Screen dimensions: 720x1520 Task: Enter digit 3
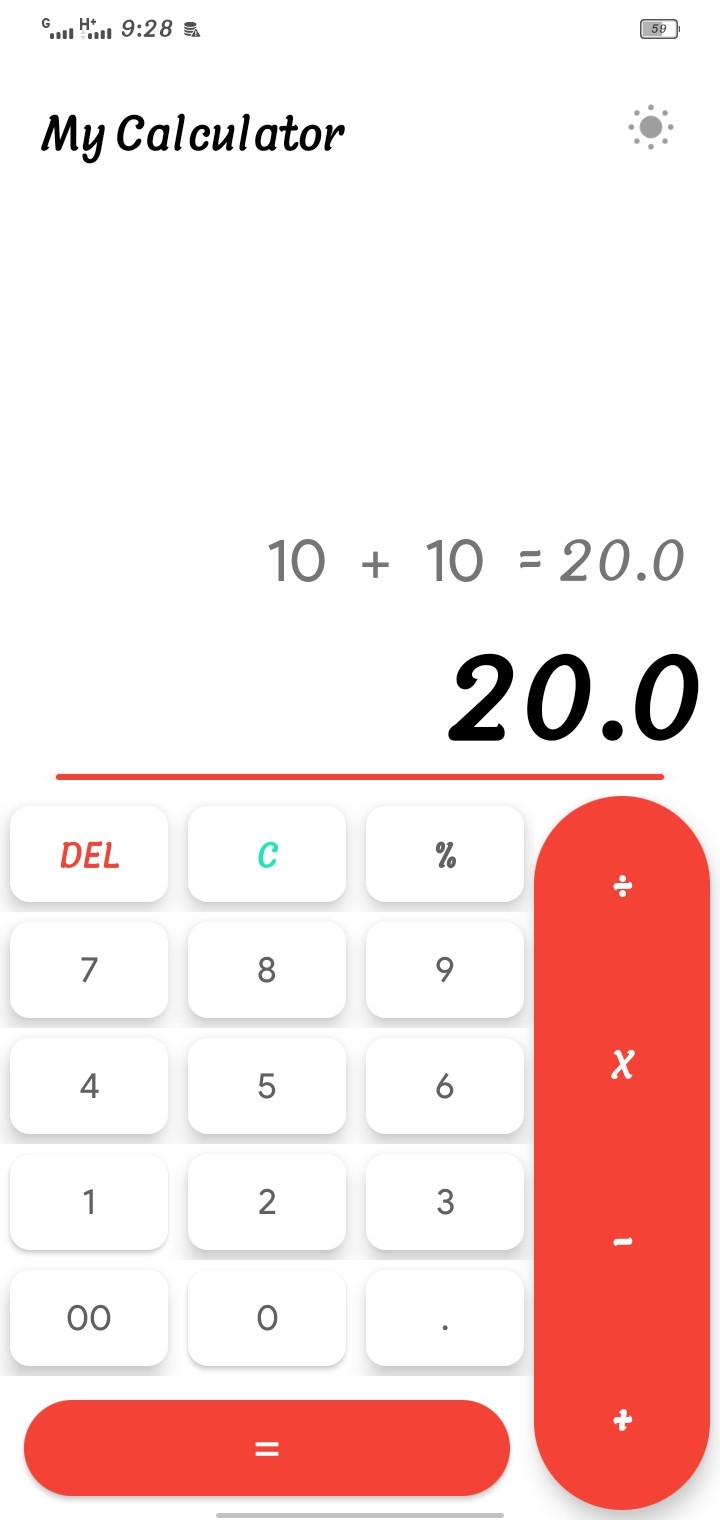coord(445,1202)
